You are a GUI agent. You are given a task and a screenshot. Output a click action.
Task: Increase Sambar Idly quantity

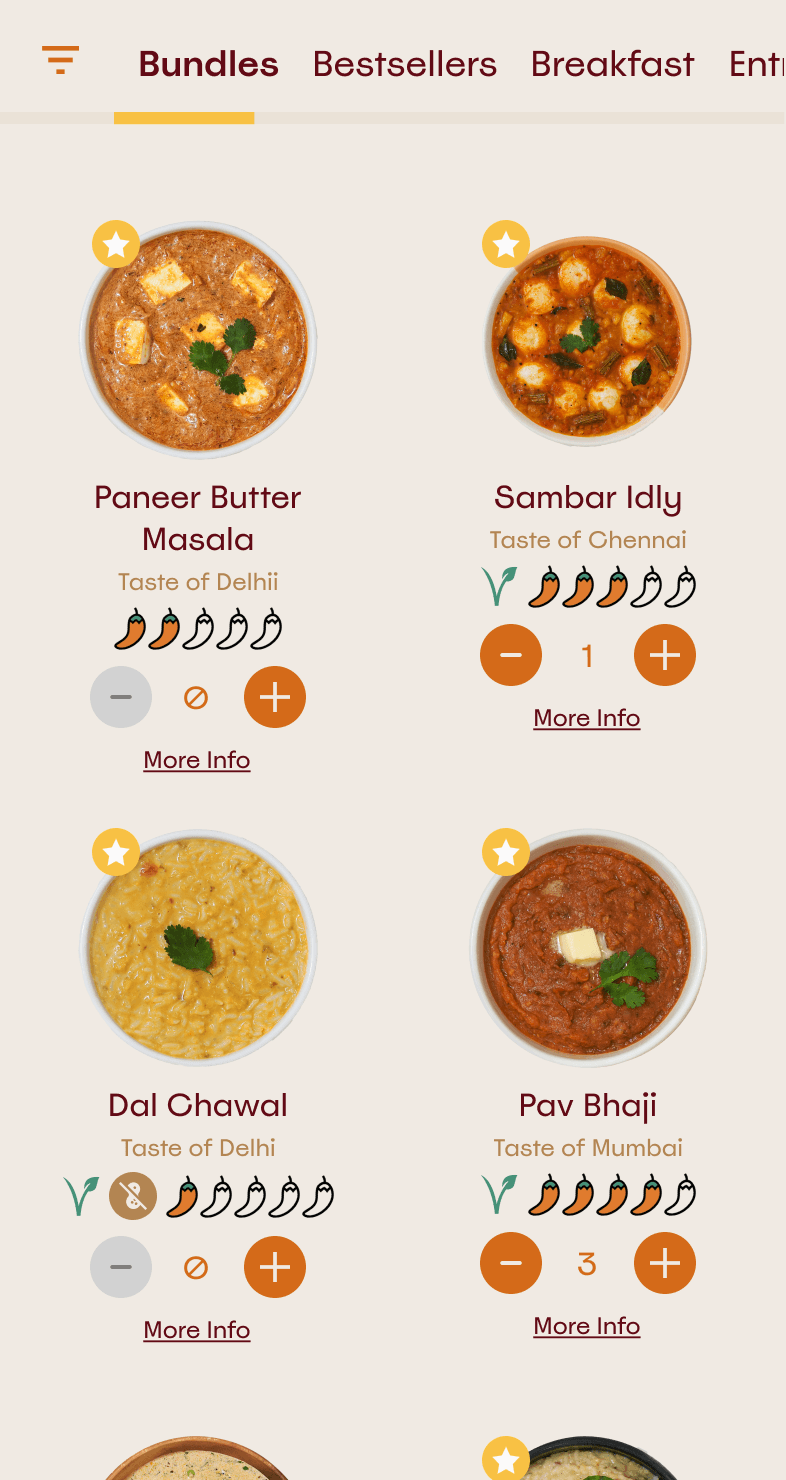[665, 655]
